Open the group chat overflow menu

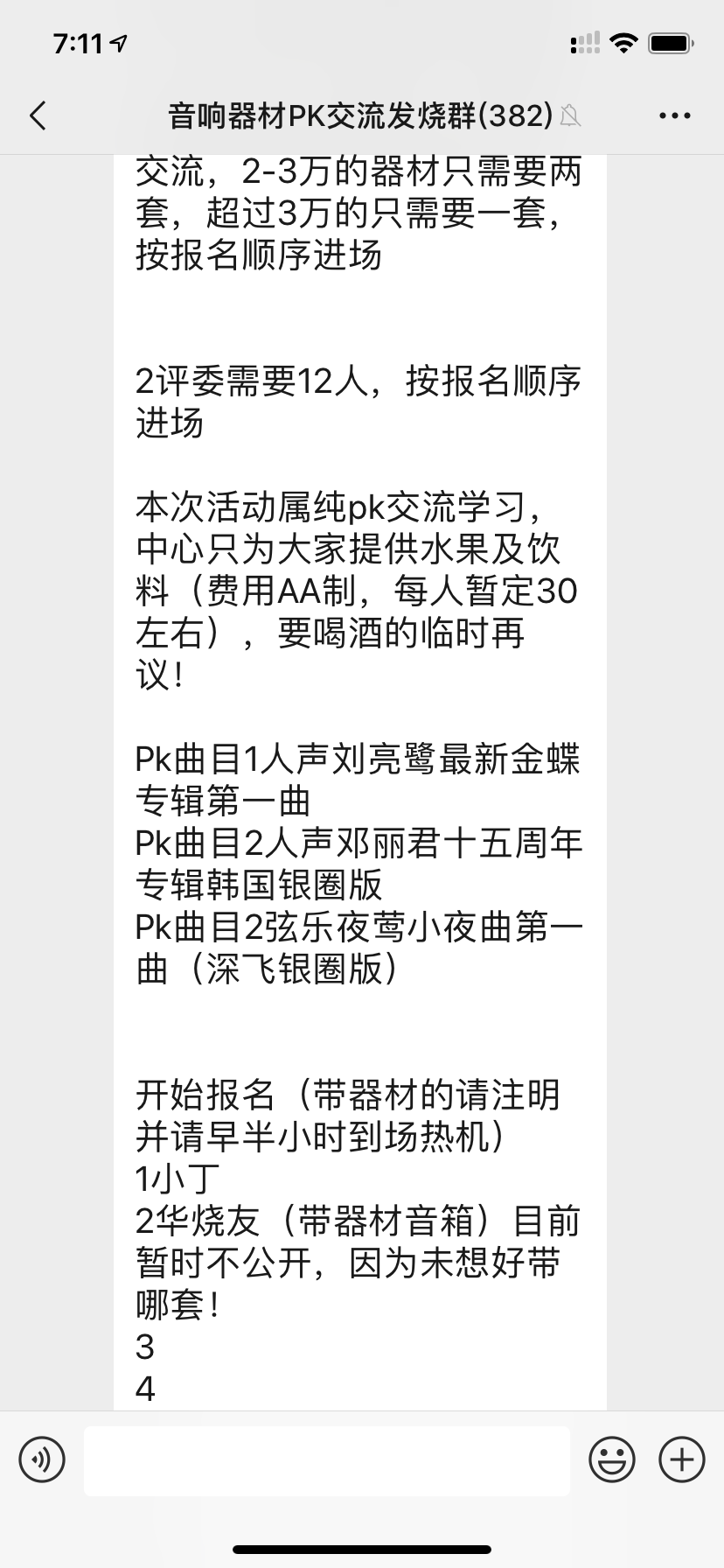click(674, 115)
